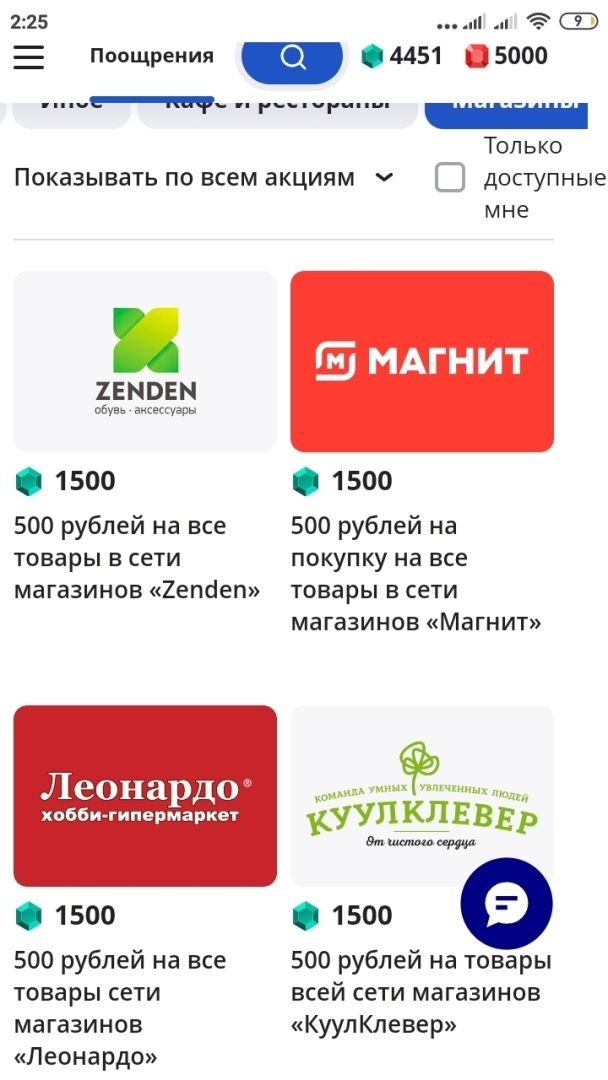The width and height of the screenshot is (608, 1080).
Task: Tap the search button
Action: pos(292,58)
